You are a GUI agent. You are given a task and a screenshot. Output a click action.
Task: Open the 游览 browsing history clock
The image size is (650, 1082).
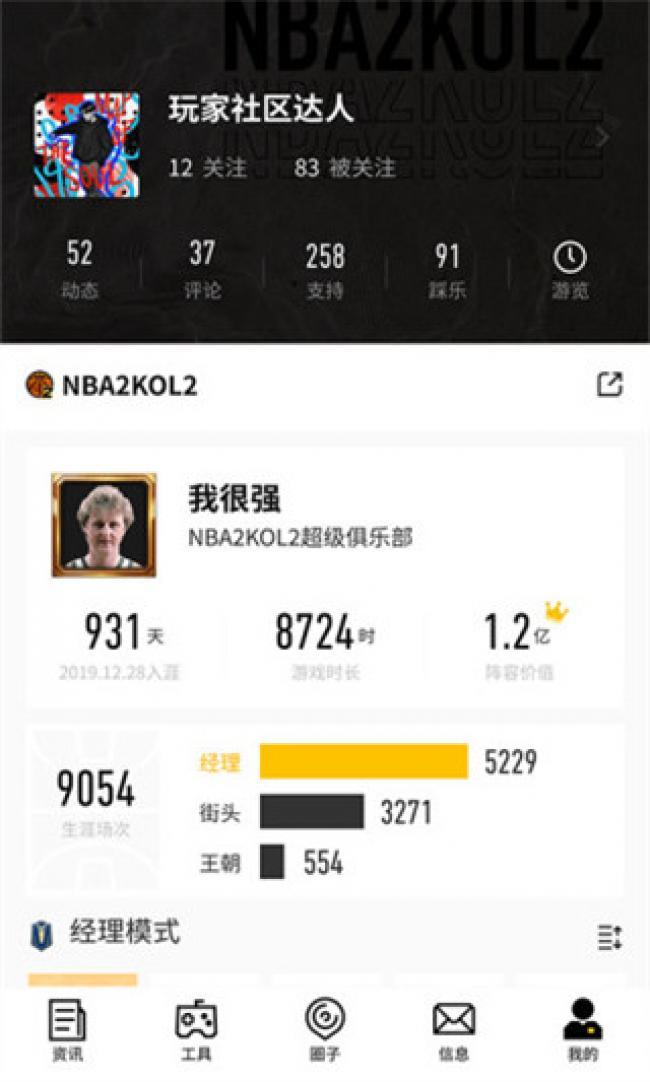(569, 270)
